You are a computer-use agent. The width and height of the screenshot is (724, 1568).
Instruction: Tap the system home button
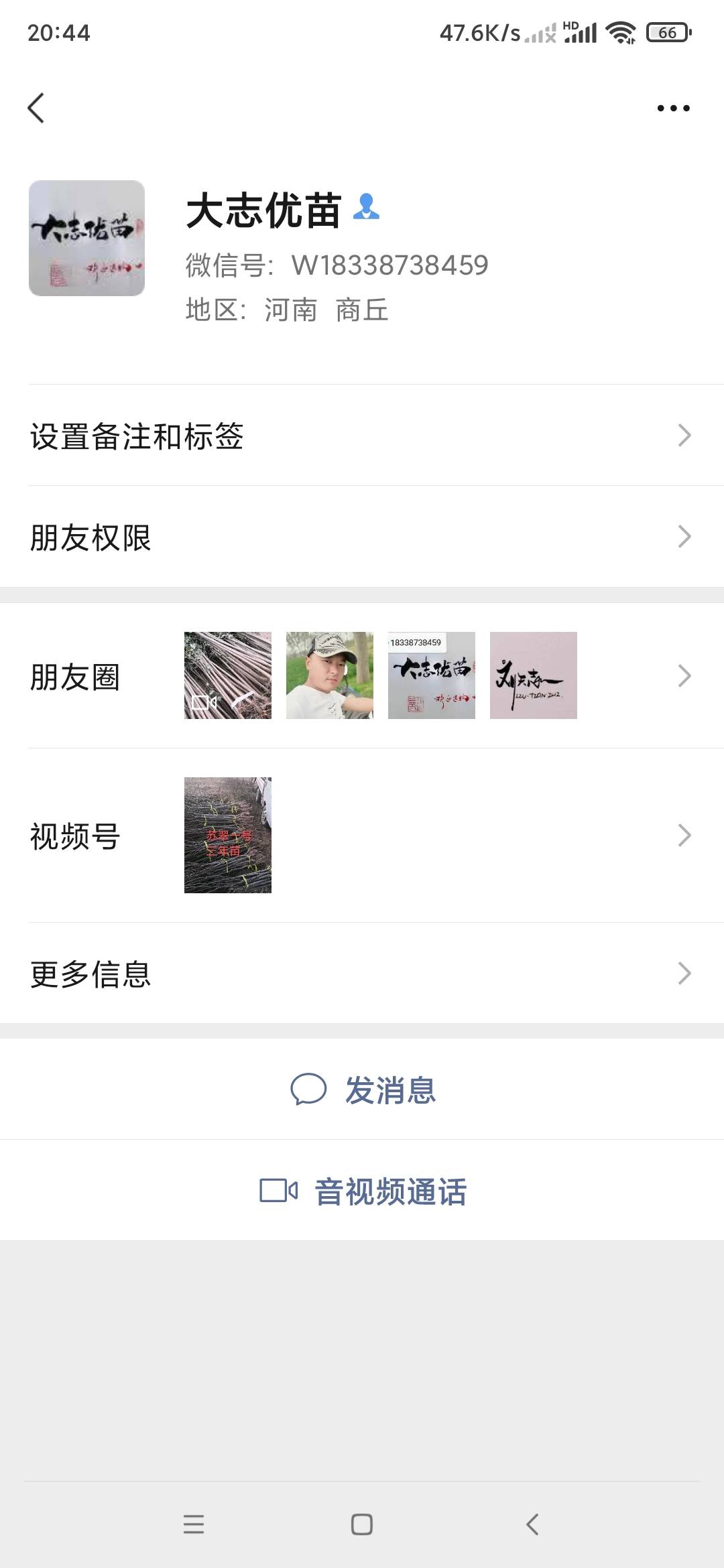coord(362,1524)
